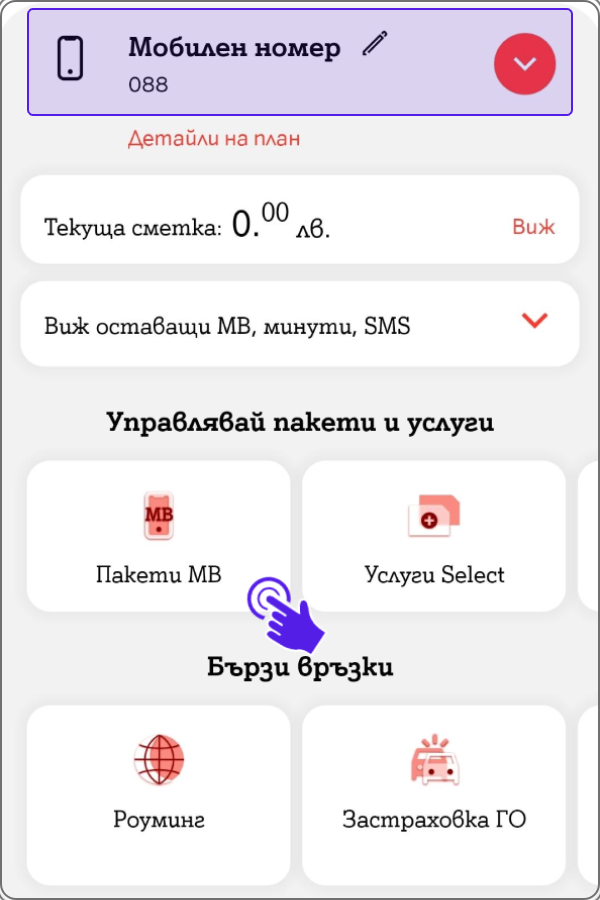Viewport: 600px width, 900px height.
Task: Open the Пакети MB tile
Action: [x=158, y=536]
